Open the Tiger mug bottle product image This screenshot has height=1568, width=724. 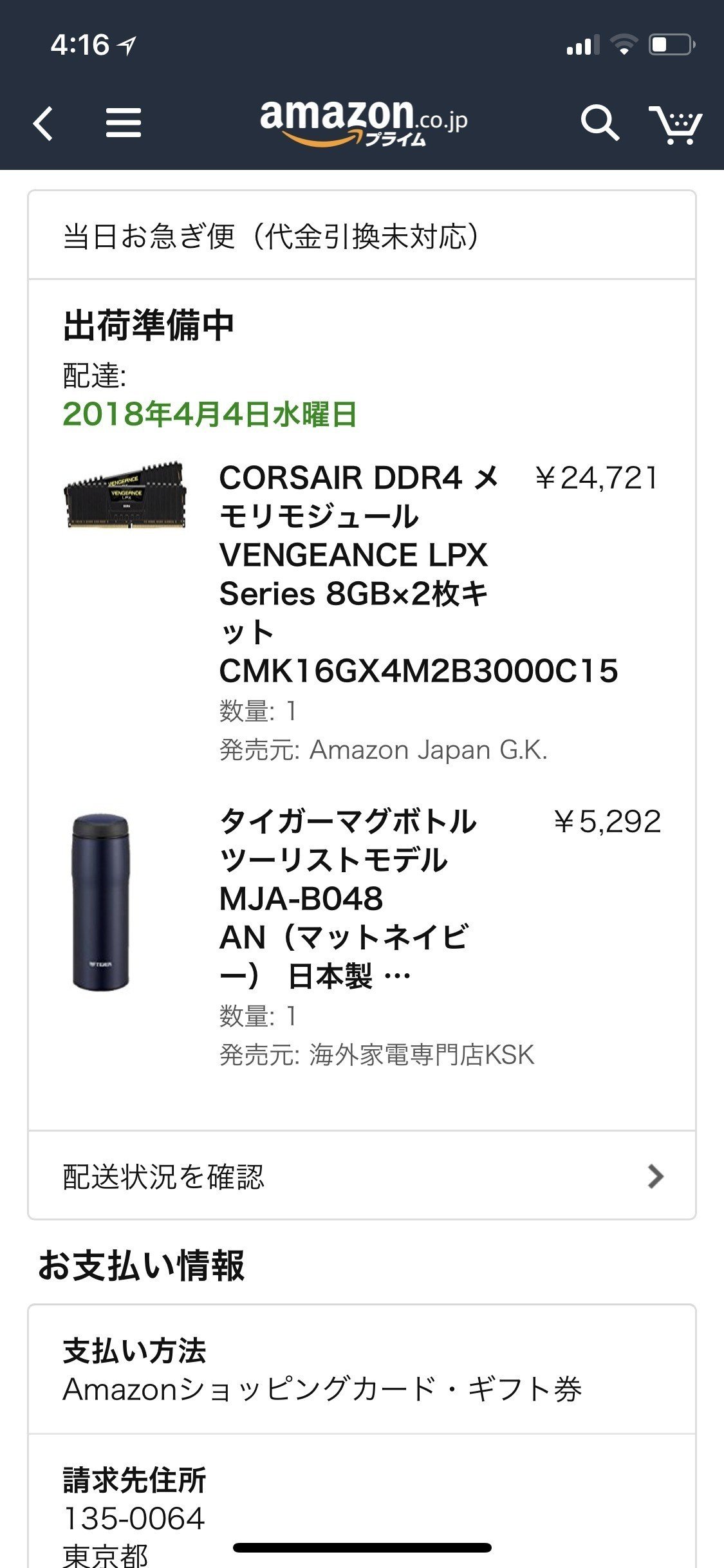click(101, 902)
